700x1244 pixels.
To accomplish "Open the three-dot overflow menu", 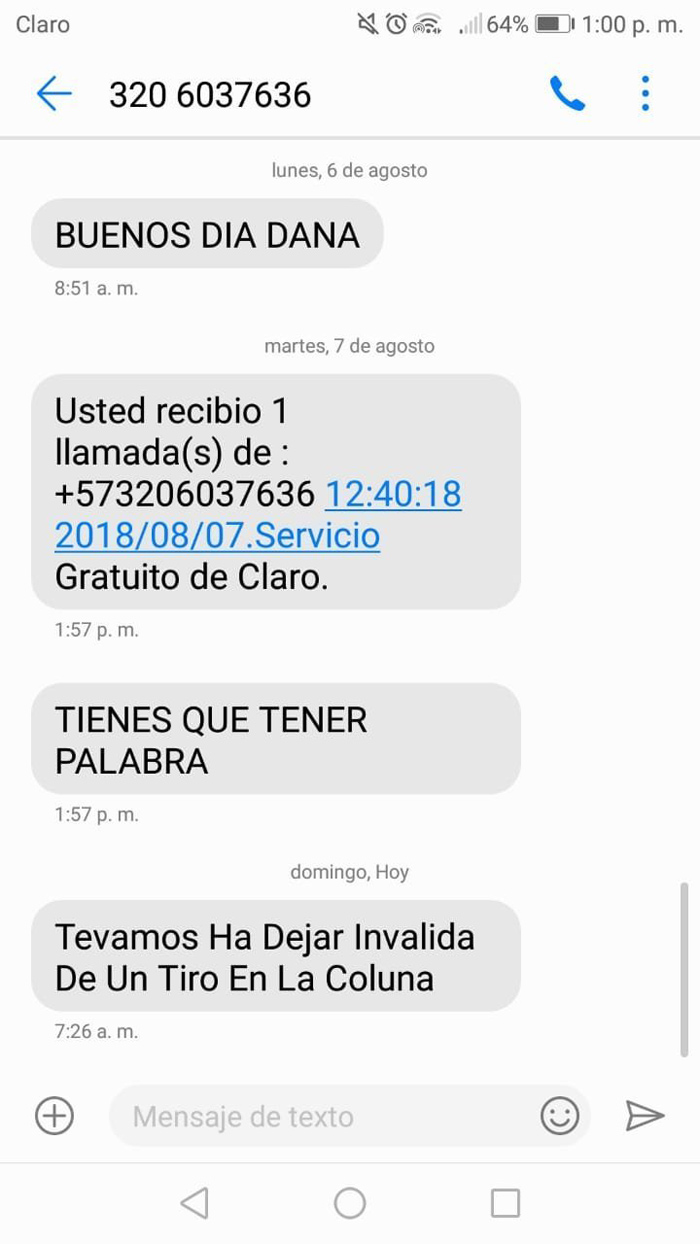I will 645,94.
